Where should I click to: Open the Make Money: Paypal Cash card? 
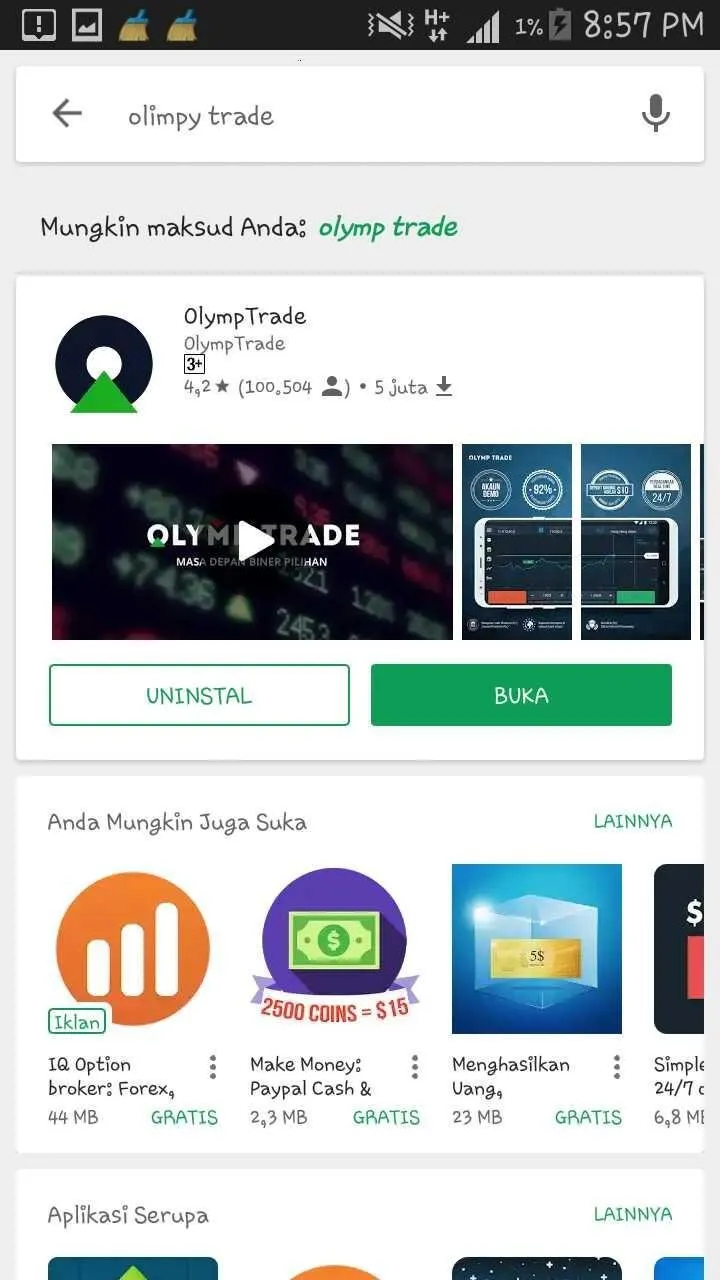pos(334,950)
